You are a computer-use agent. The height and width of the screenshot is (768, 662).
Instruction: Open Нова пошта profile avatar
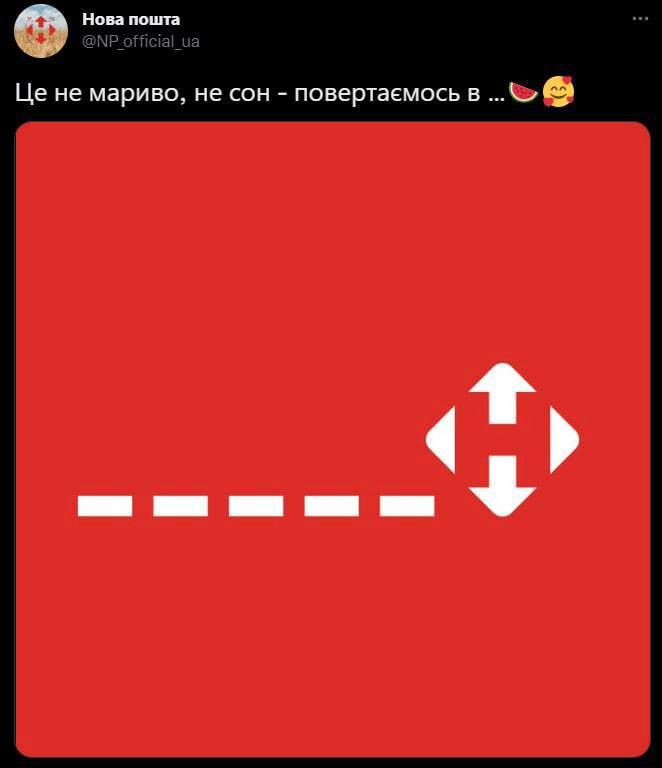coord(41,31)
